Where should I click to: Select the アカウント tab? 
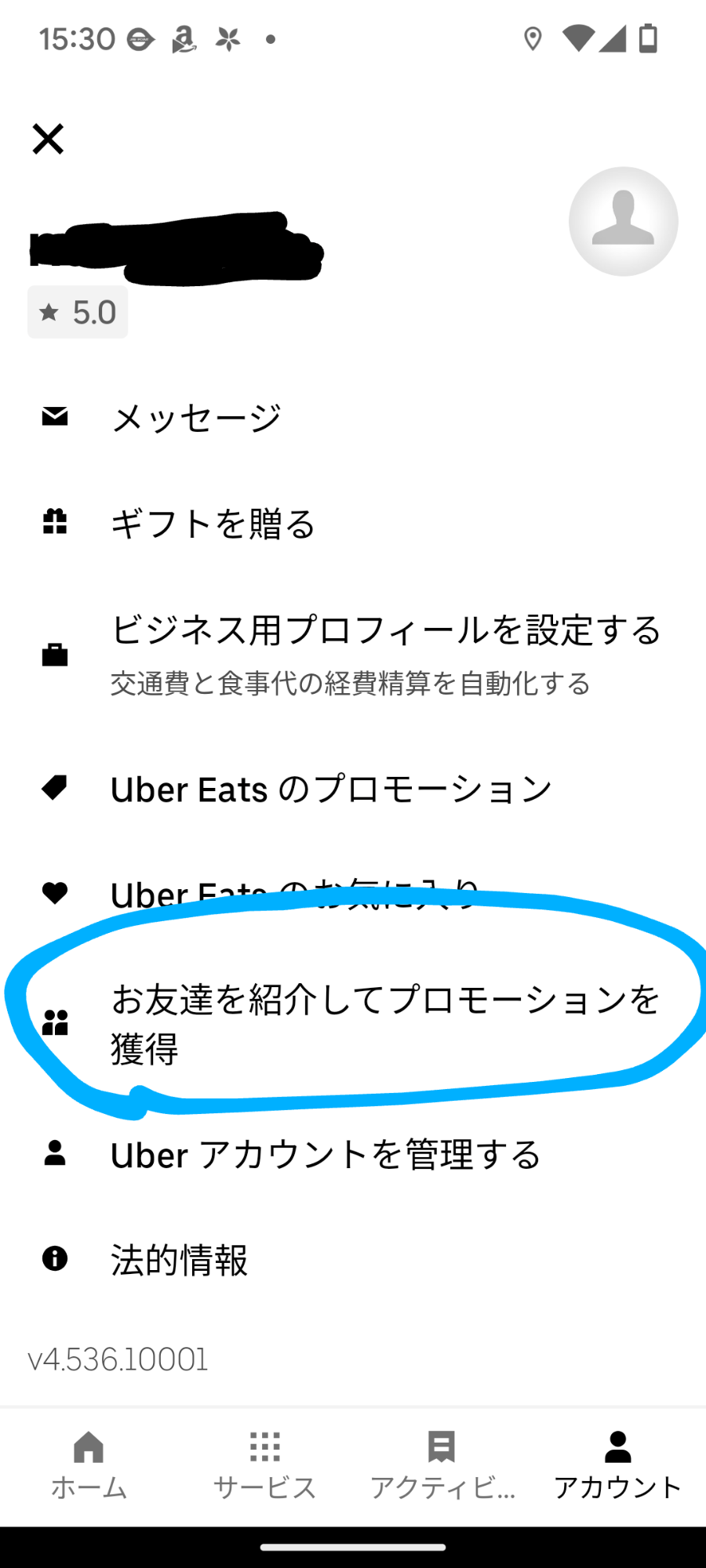[x=618, y=1466]
